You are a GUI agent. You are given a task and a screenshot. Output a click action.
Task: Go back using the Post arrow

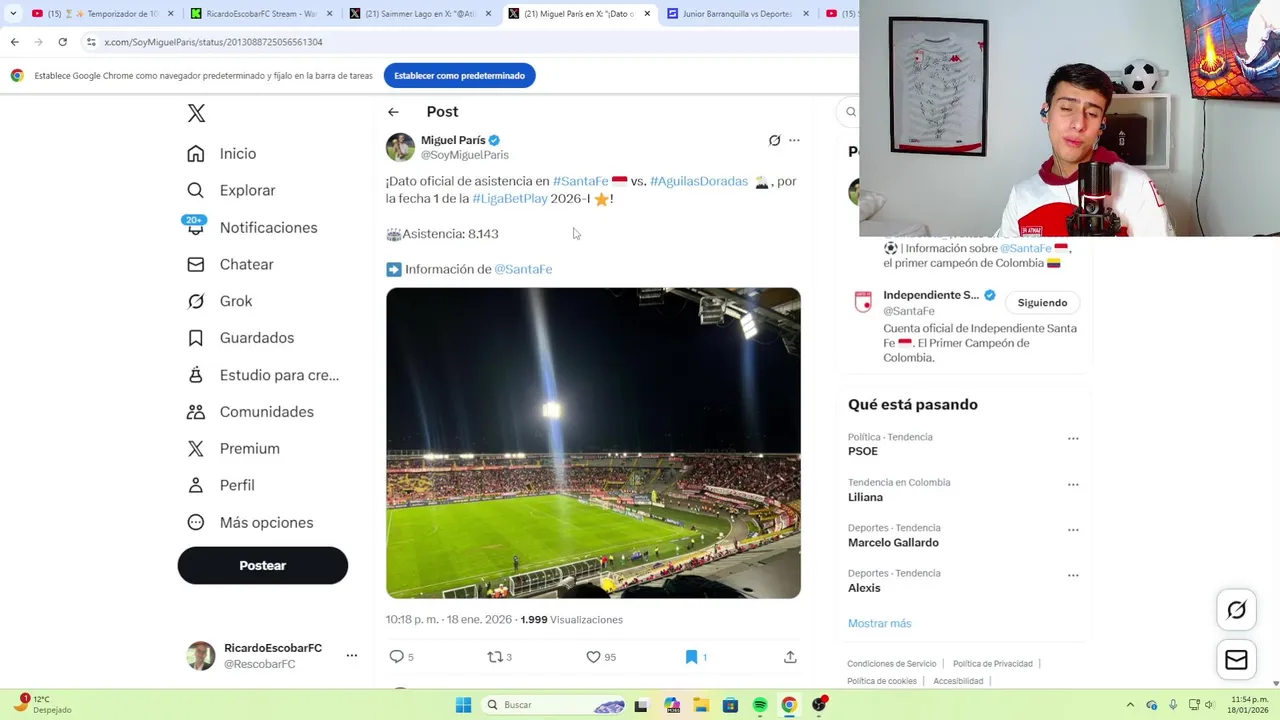[393, 112]
